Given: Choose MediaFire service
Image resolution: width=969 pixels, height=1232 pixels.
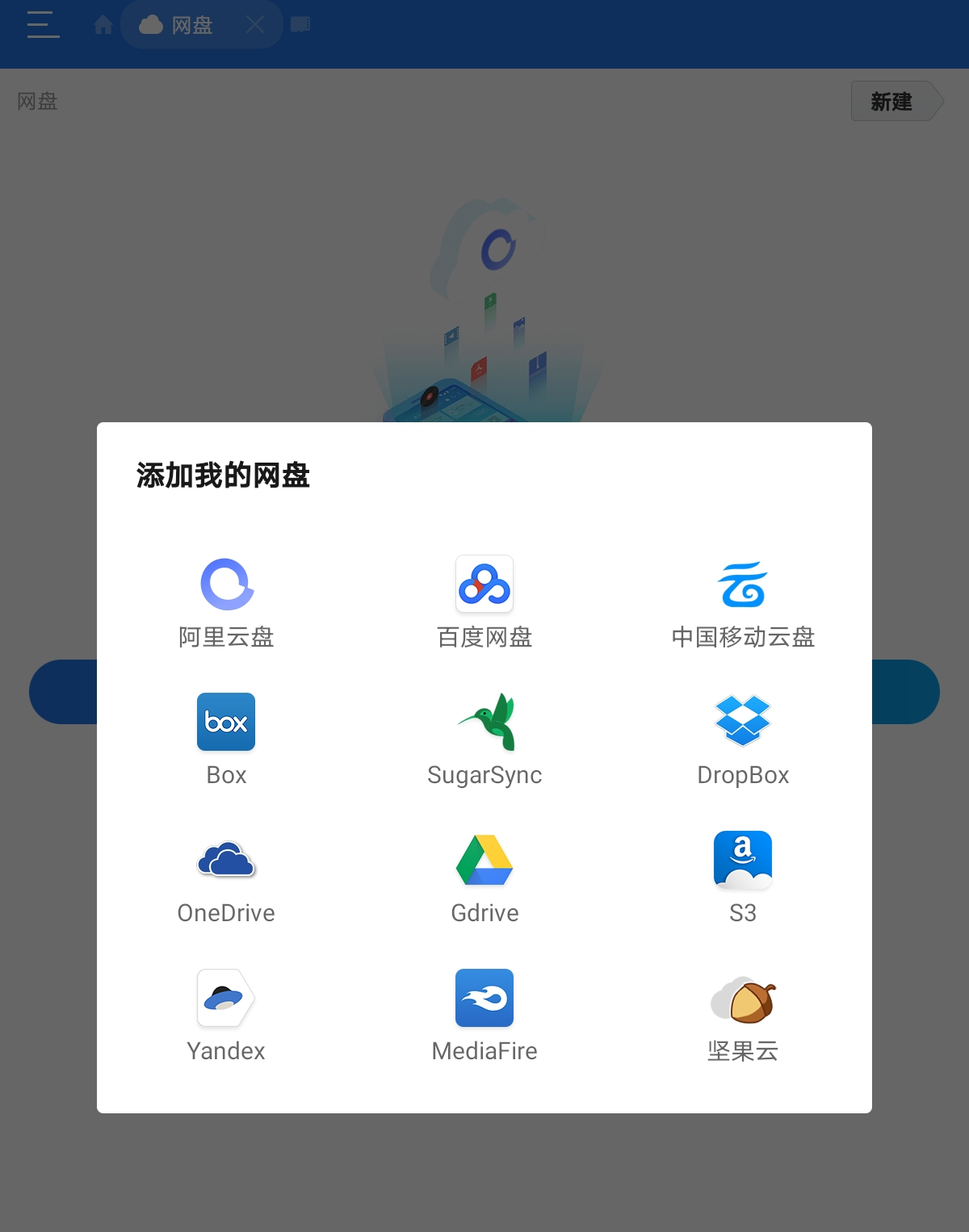Looking at the screenshot, I should [x=484, y=1016].
